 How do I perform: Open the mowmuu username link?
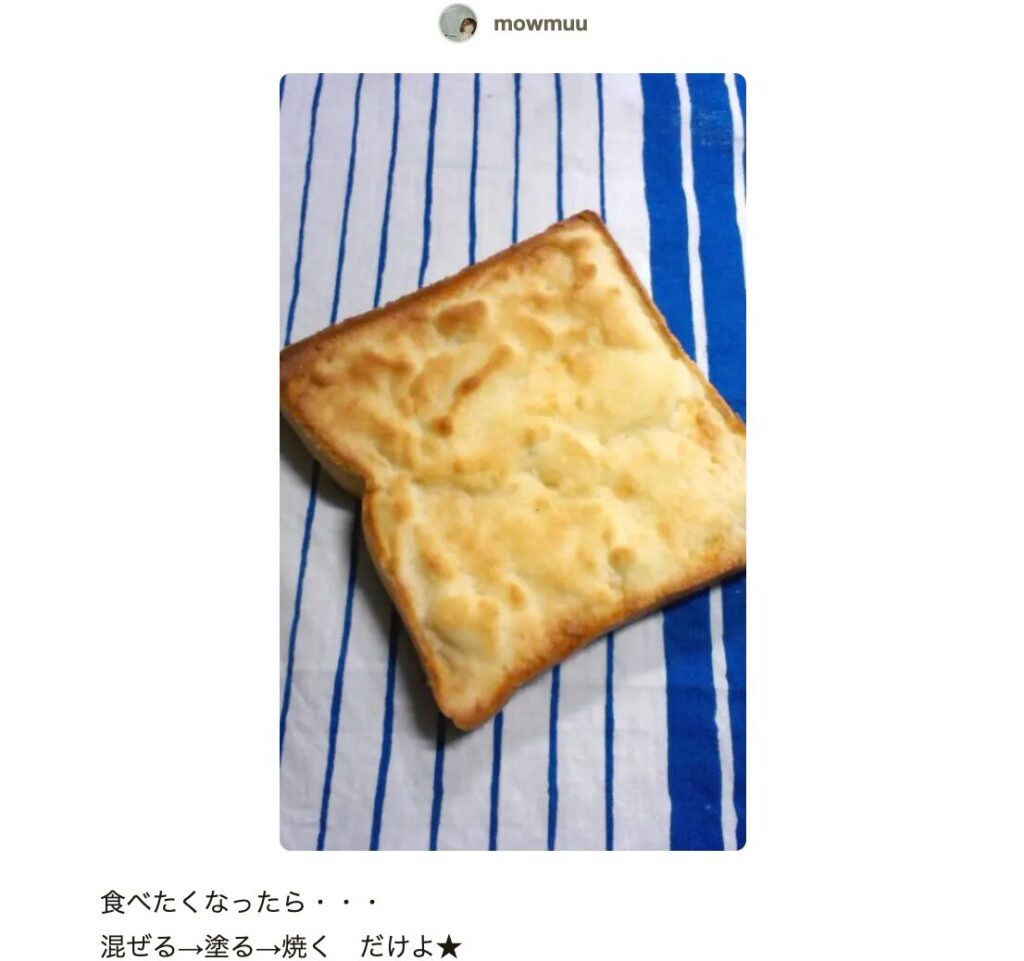(x=540, y=24)
